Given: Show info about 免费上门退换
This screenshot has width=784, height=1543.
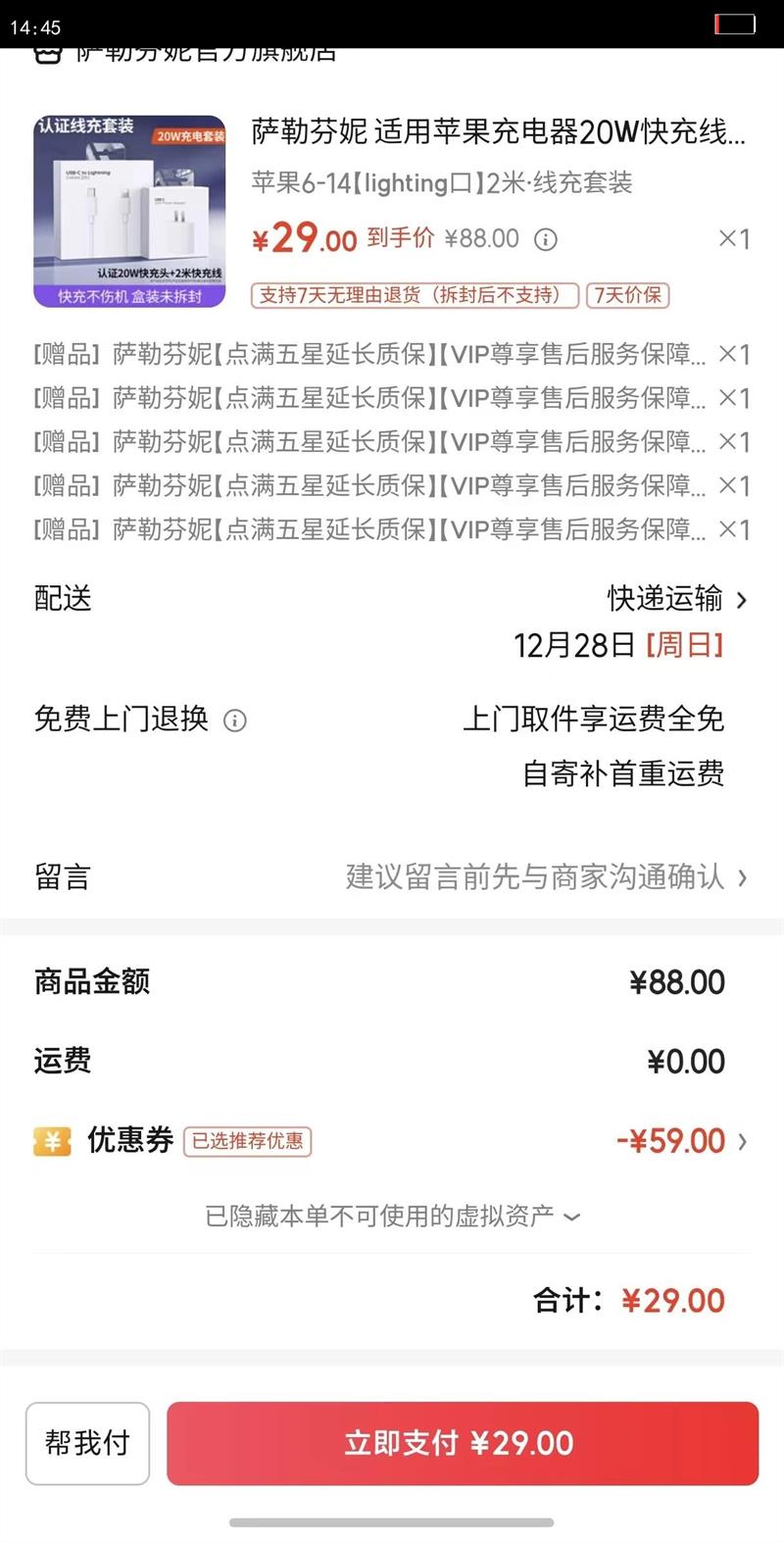Looking at the screenshot, I should click(x=235, y=721).
